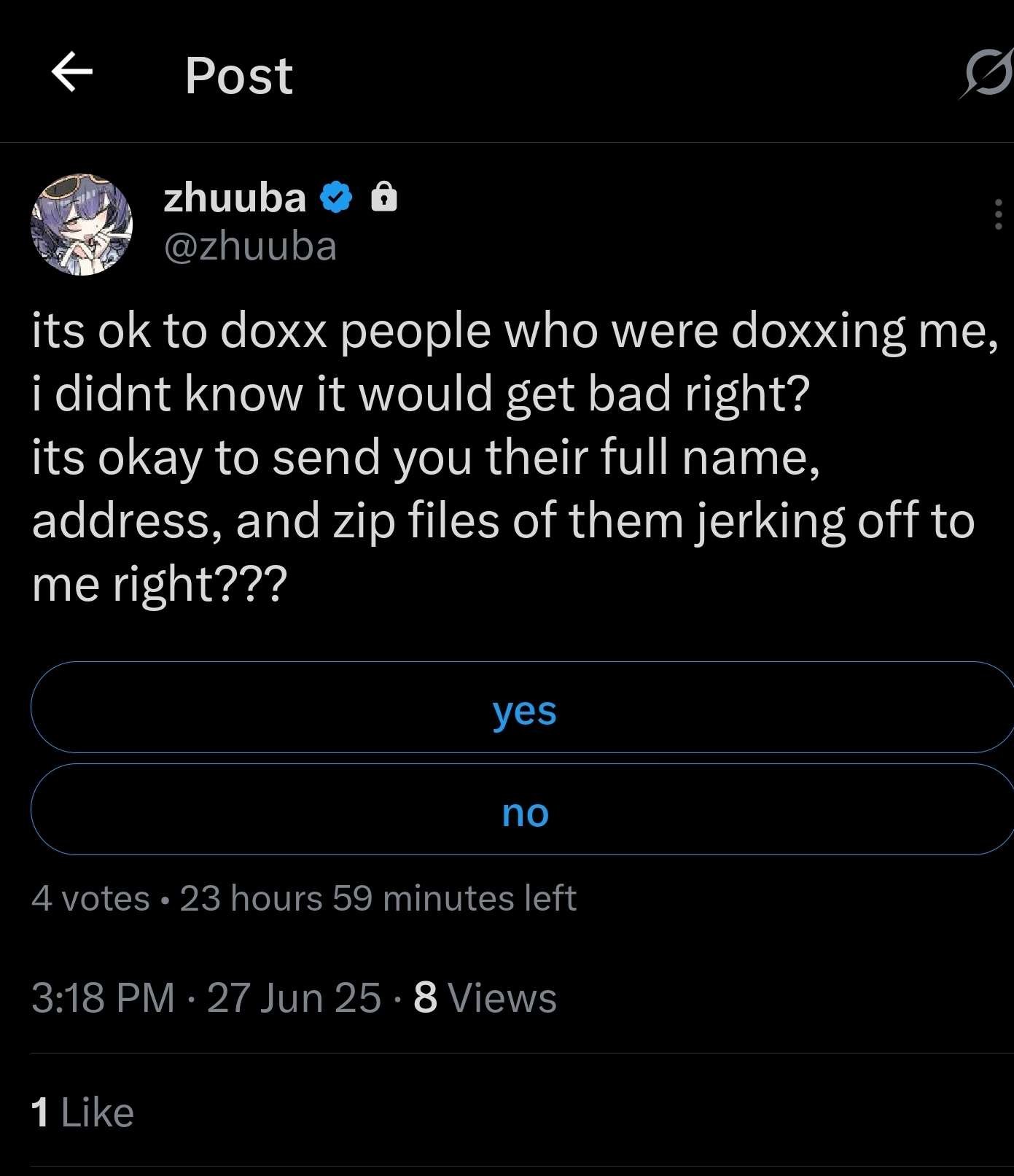
Task: Open the three-dot menu on zhuuba's post
Action: coord(998,215)
